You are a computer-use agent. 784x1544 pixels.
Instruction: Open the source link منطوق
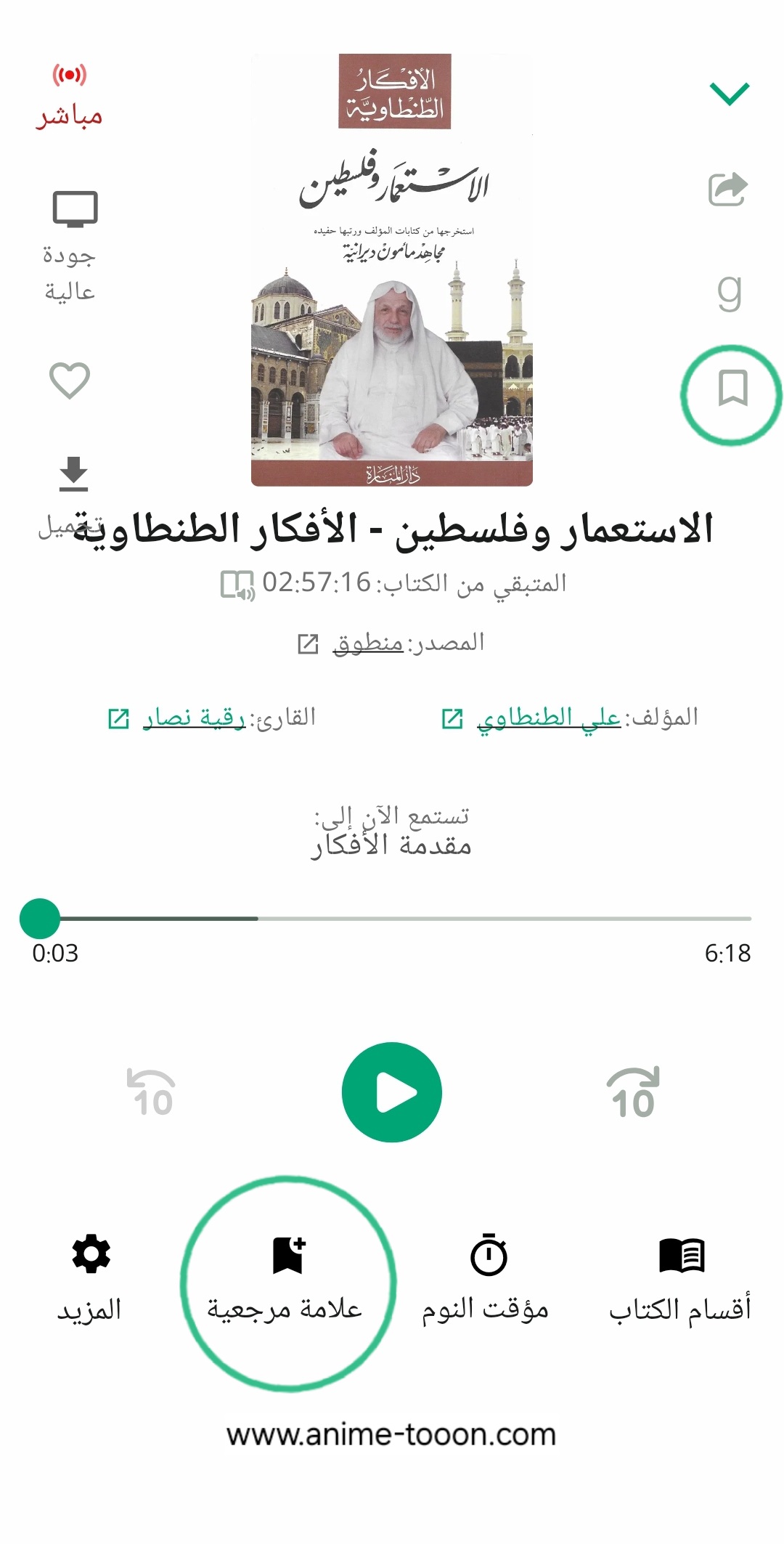368,643
